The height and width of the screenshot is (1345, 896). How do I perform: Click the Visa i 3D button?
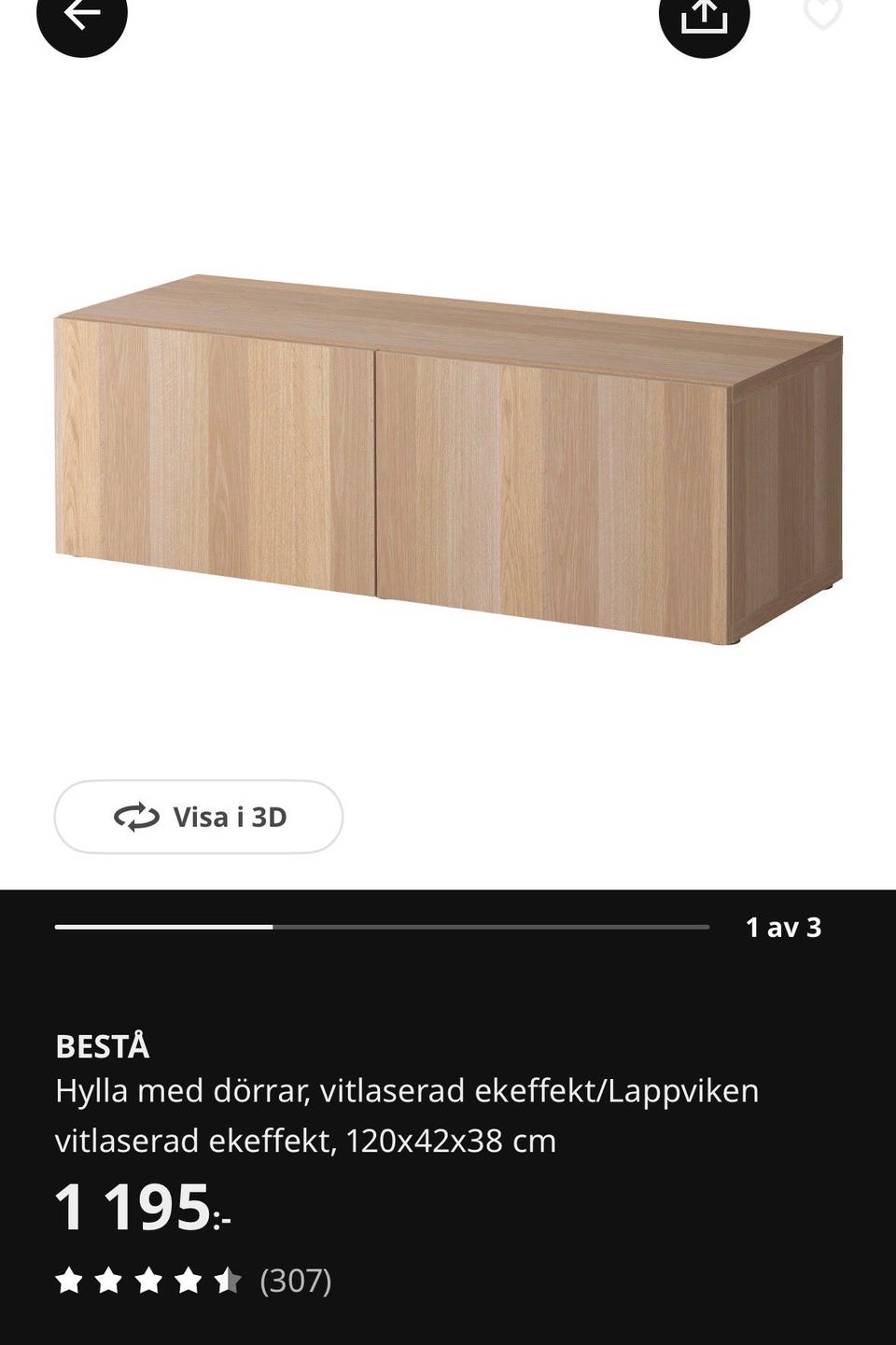click(199, 817)
